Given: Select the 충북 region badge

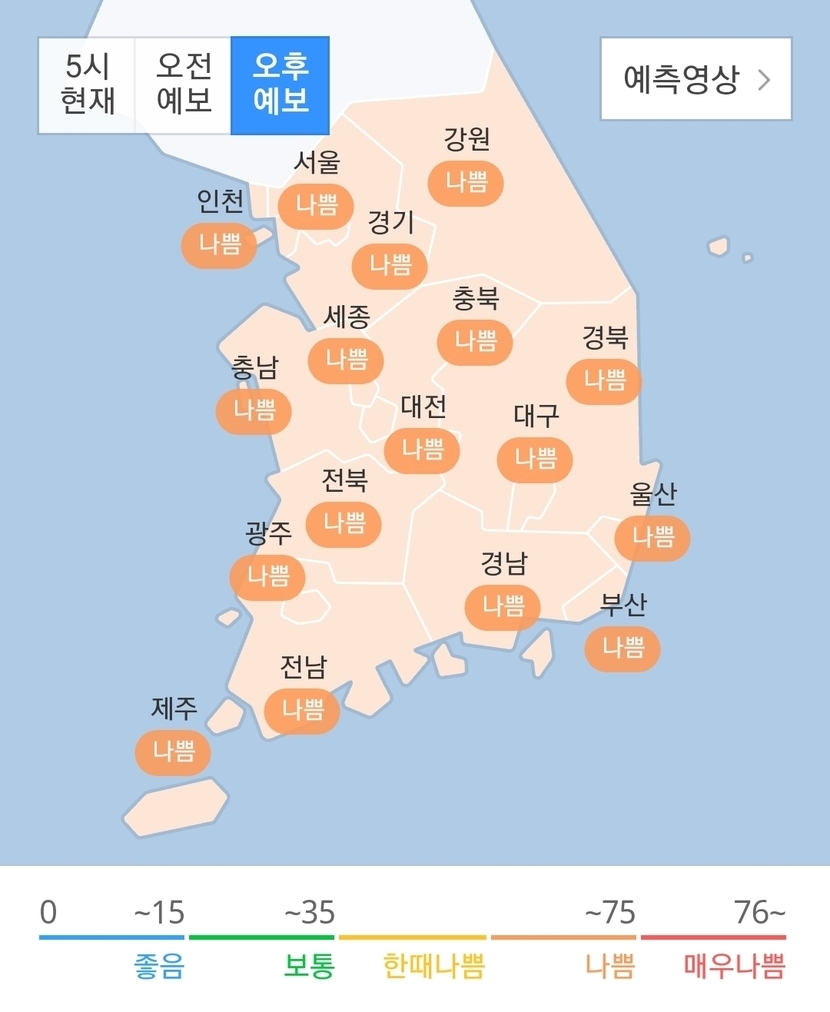Looking at the screenshot, I should click(475, 341).
